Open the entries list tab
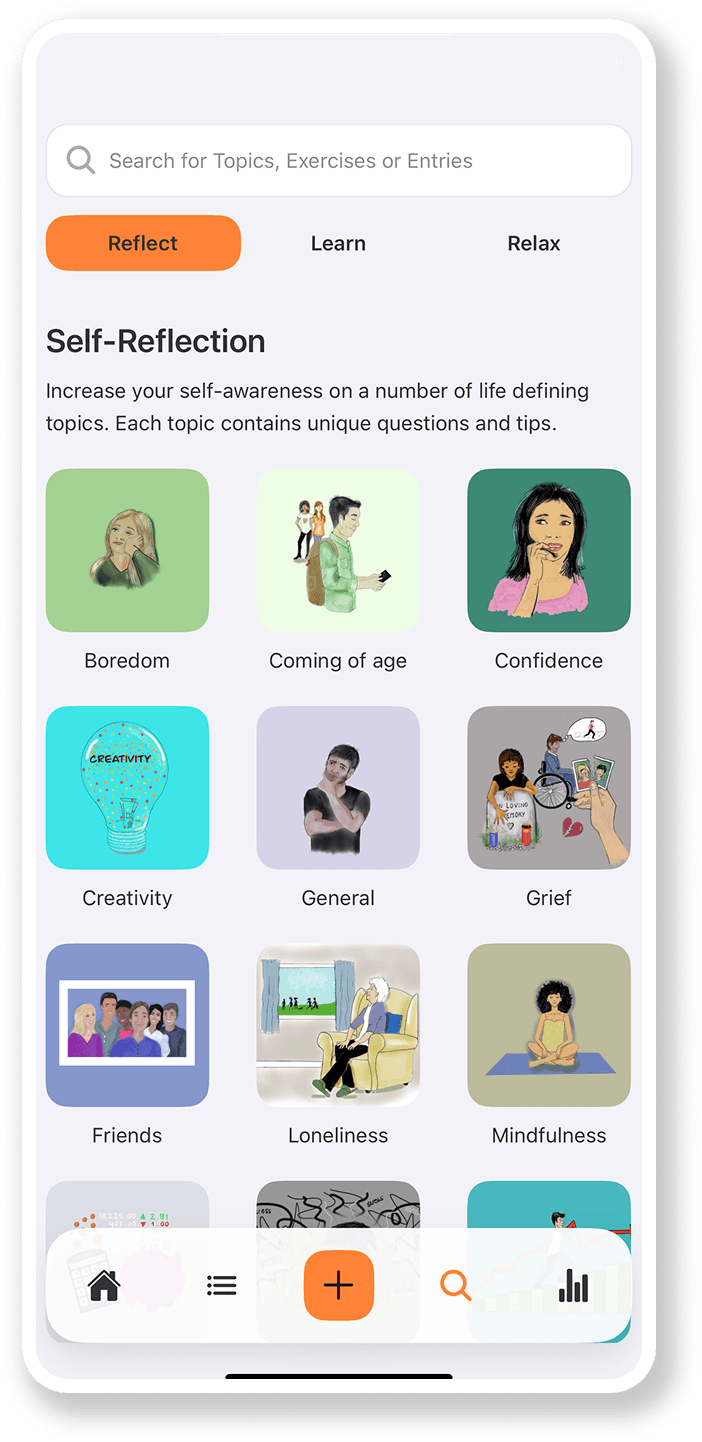702x1442 pixels. click(221, 1285)
